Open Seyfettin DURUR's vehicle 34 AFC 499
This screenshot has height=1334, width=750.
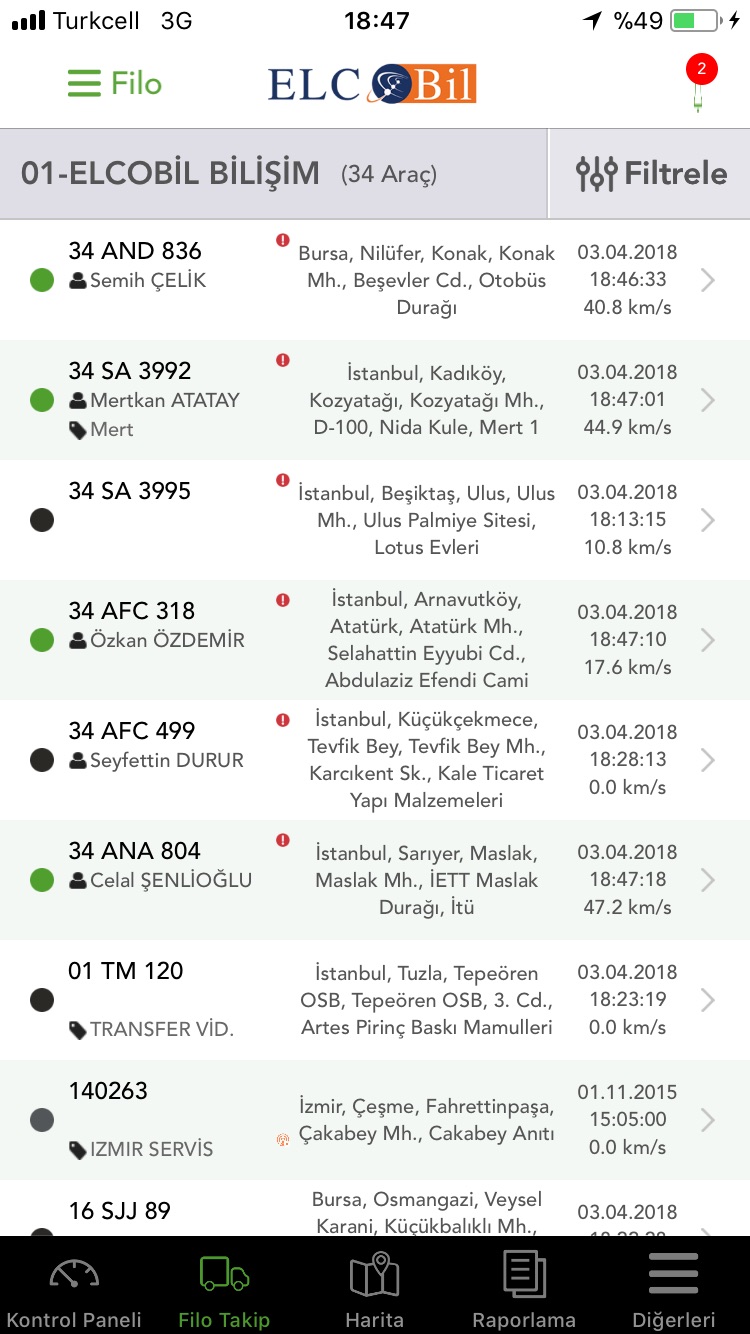point(375,760)
